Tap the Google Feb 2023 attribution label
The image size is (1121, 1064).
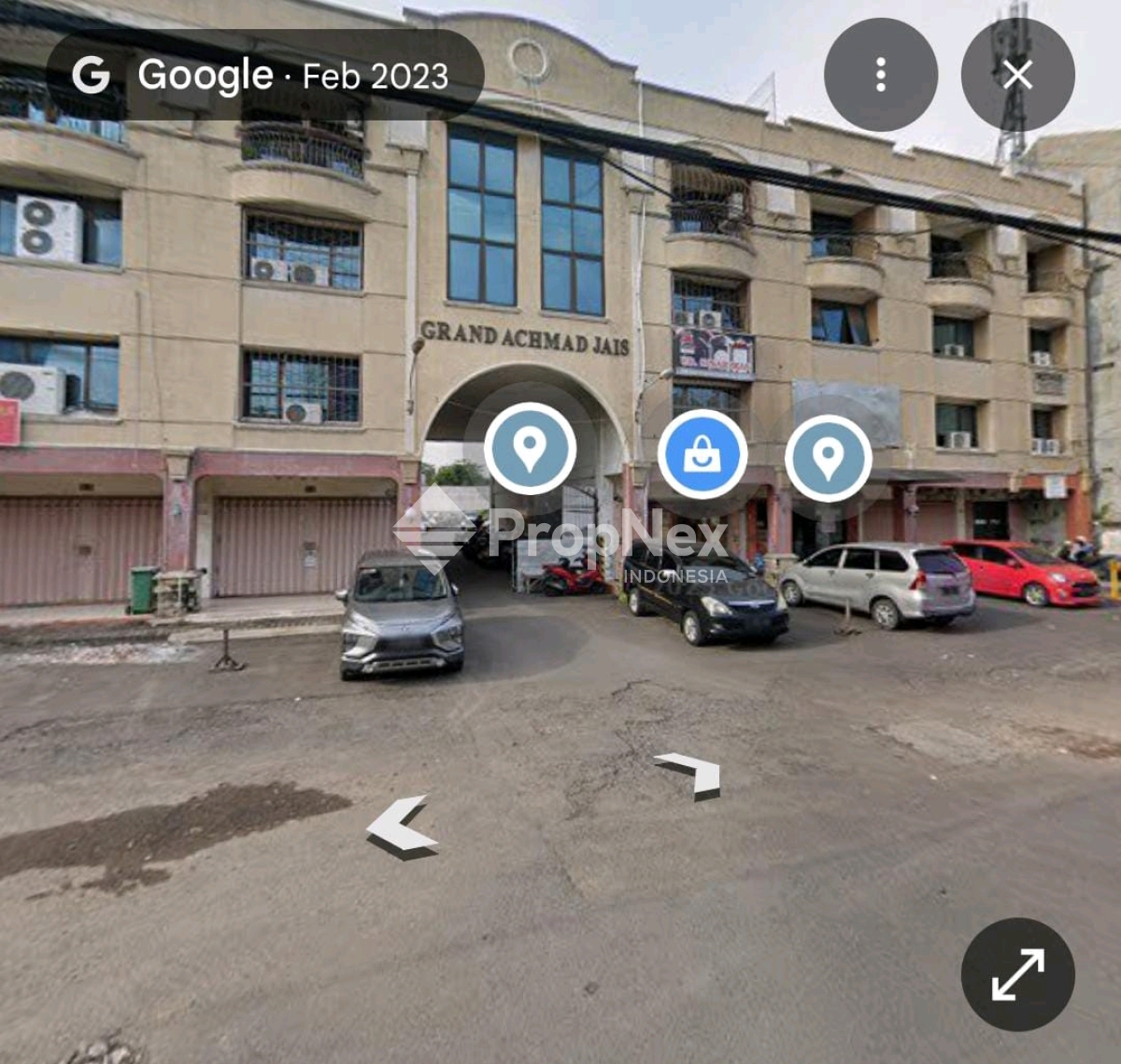click(x=265, y=75)
